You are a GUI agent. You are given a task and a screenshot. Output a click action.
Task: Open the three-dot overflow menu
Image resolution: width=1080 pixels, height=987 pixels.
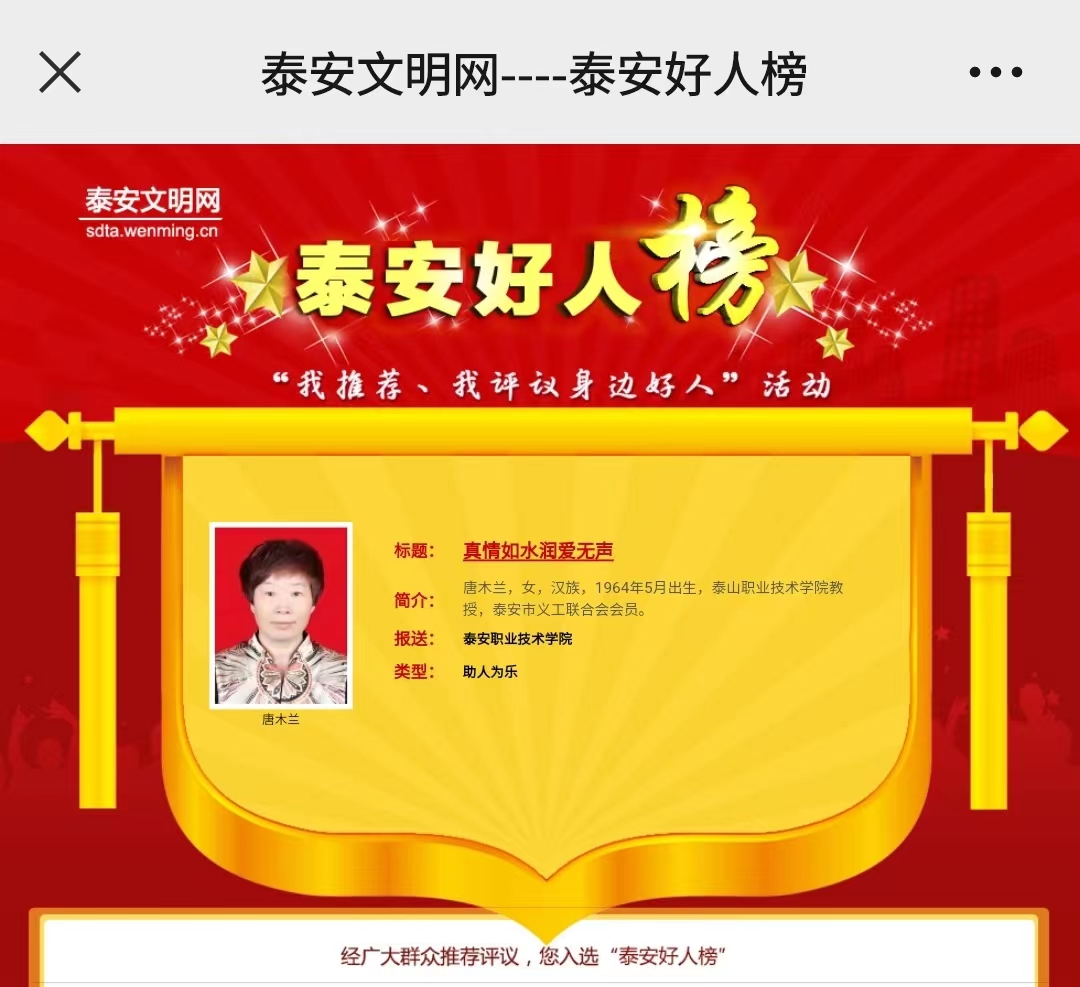point(995,73)
